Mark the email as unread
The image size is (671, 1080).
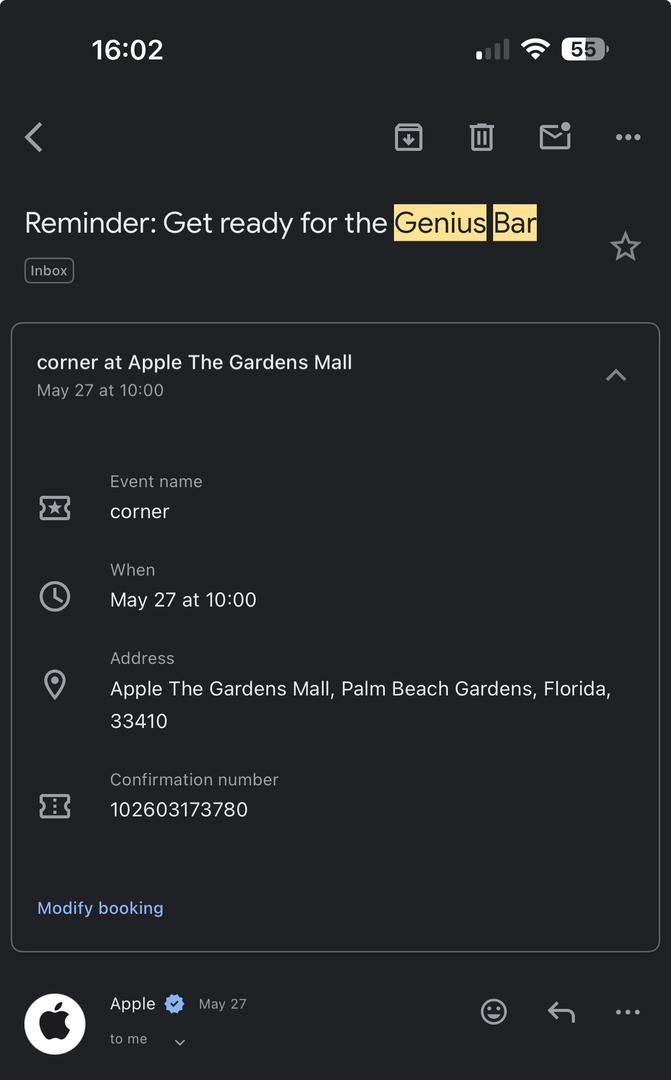click(x=555, y=136)
